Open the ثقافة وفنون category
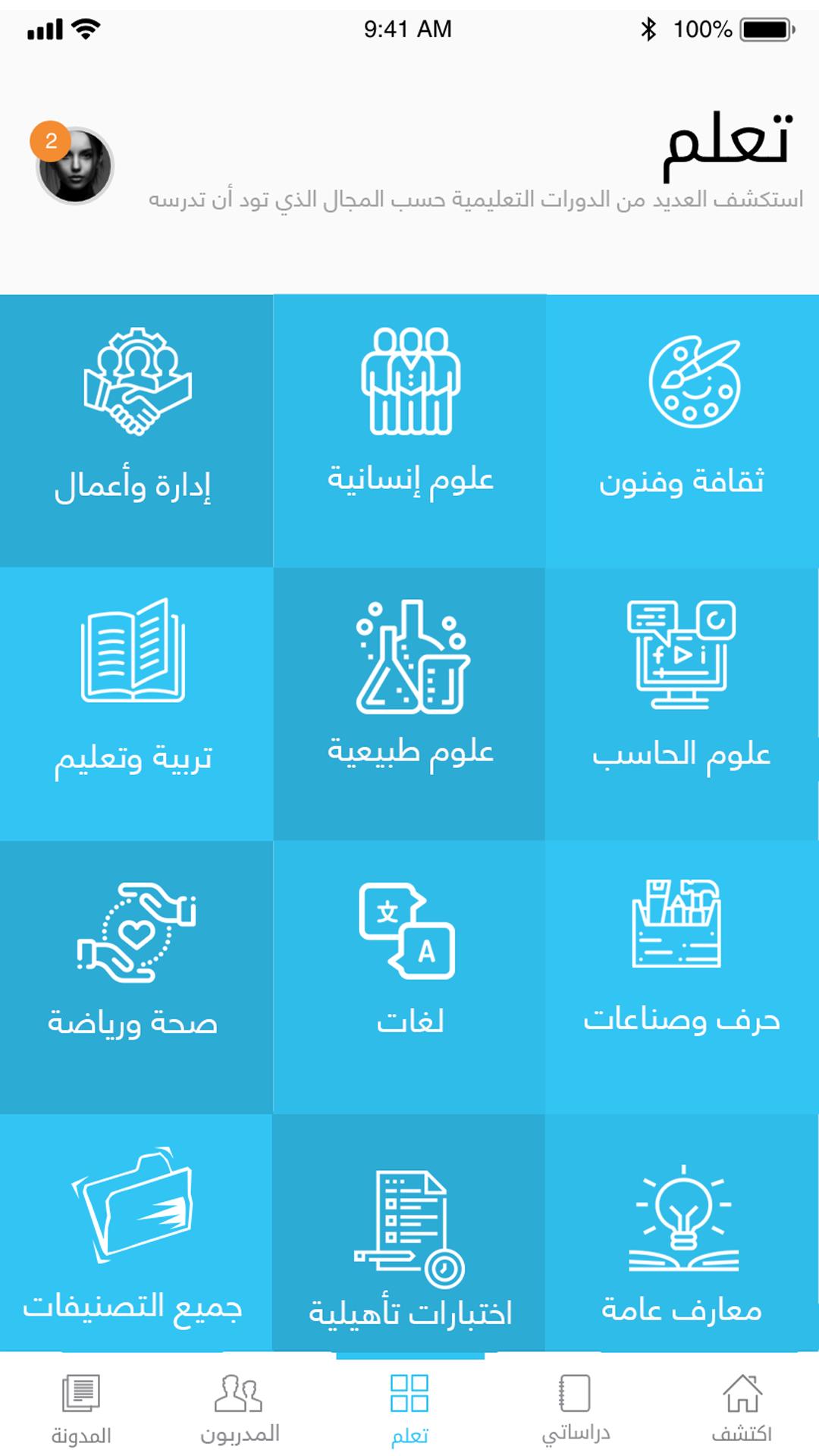819x1456 pixels. click(x=682, y=430)
